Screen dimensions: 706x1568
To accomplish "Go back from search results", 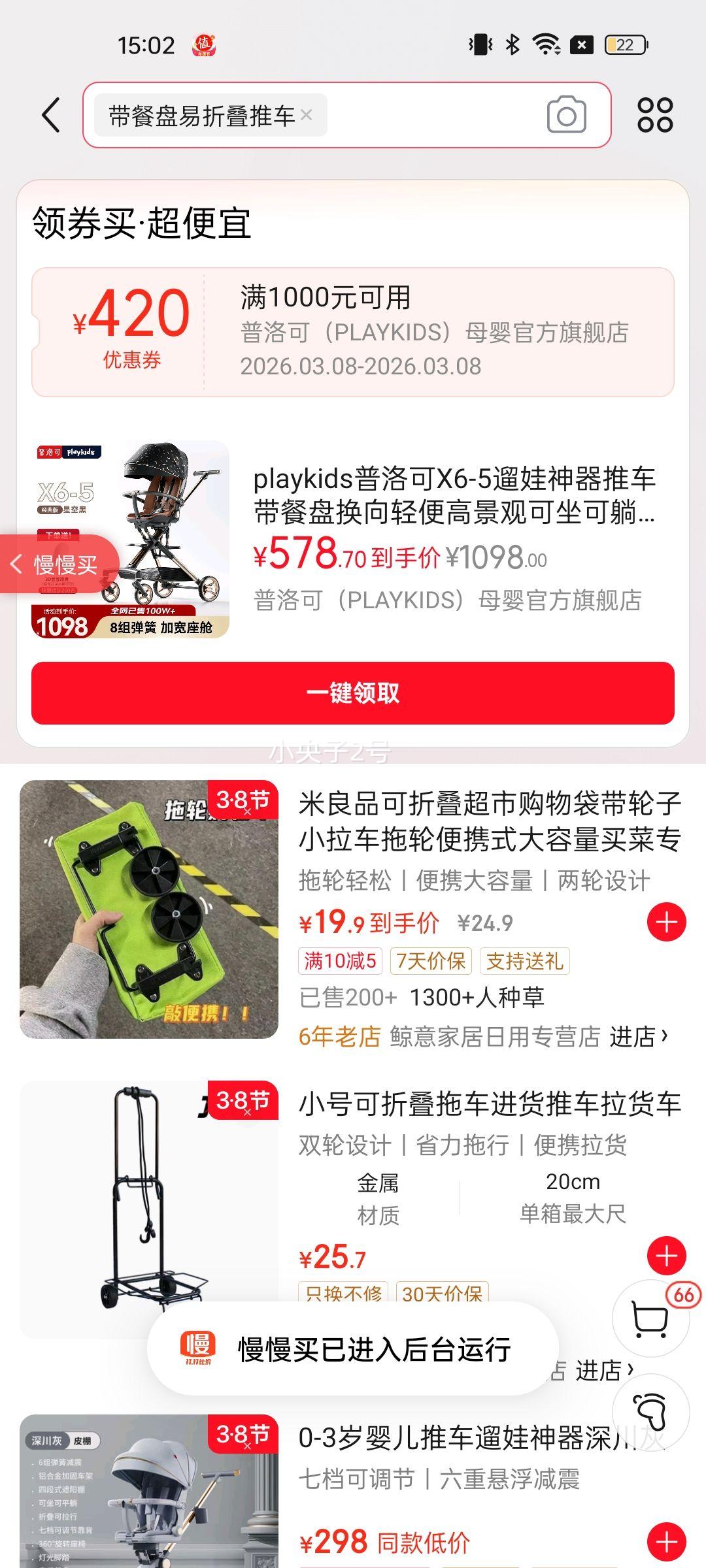I will tap(51, 116).
